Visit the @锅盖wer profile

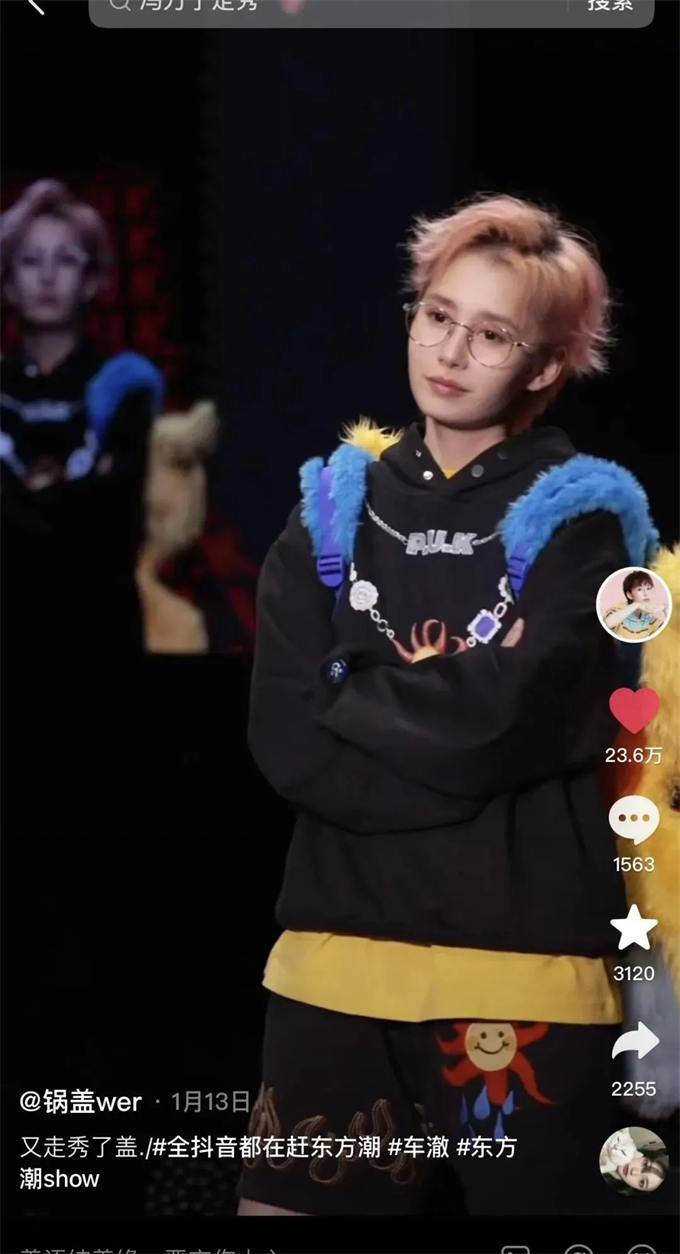tap(81, 1102)
